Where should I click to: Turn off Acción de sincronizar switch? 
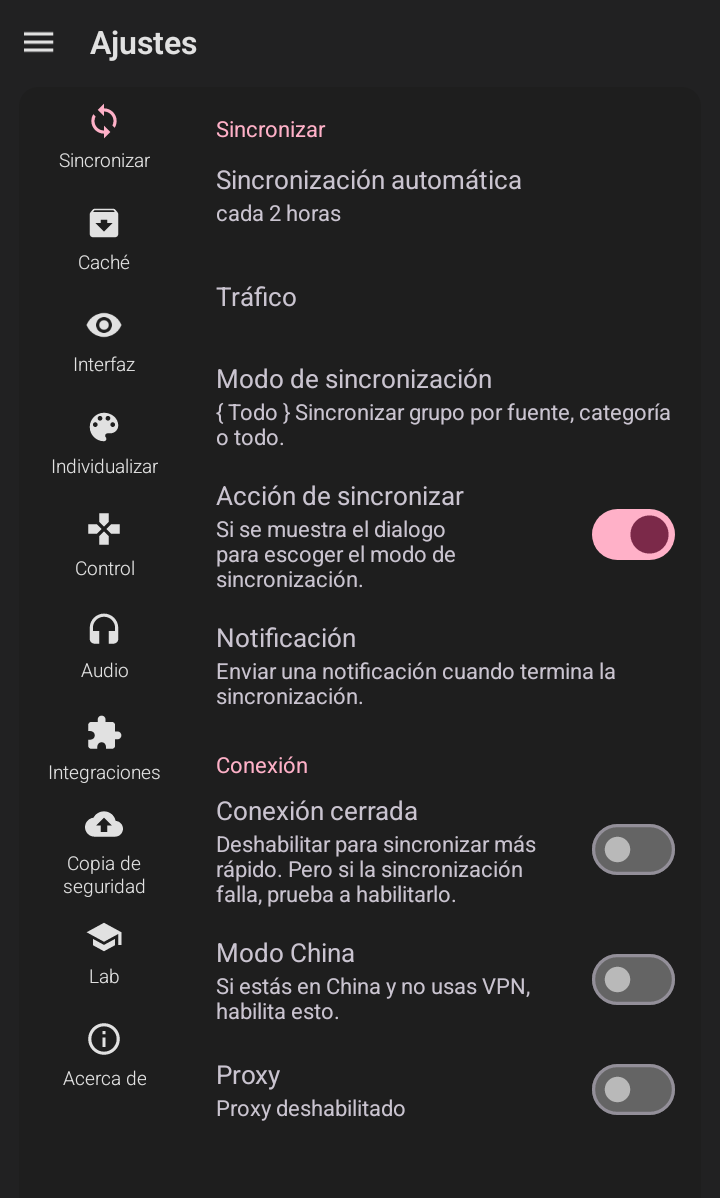pyautogui.click(x=633, y=535)
